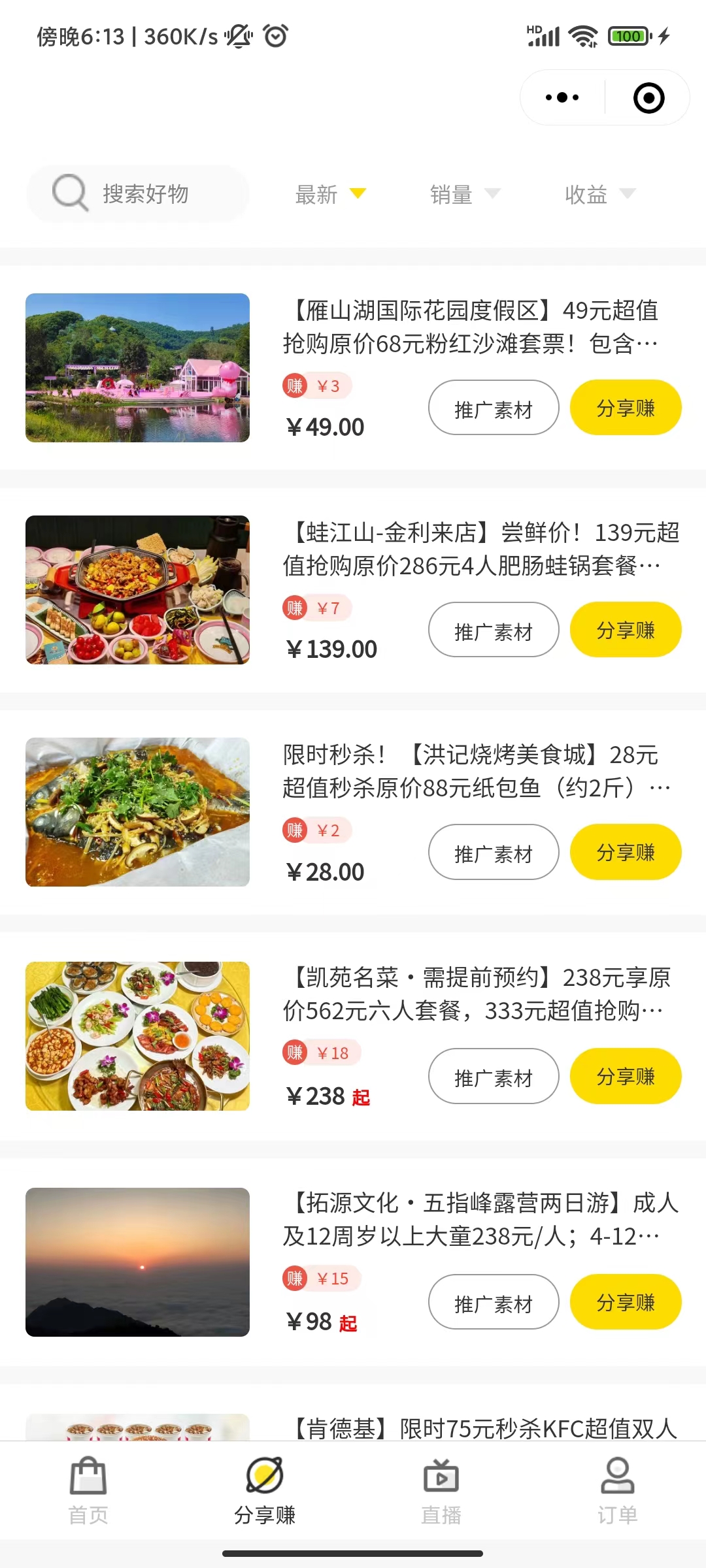View 推广素材 for the 雁山湖 ticket
Viewport: 706px width, 1568px height.
click(x=494, y=408)
